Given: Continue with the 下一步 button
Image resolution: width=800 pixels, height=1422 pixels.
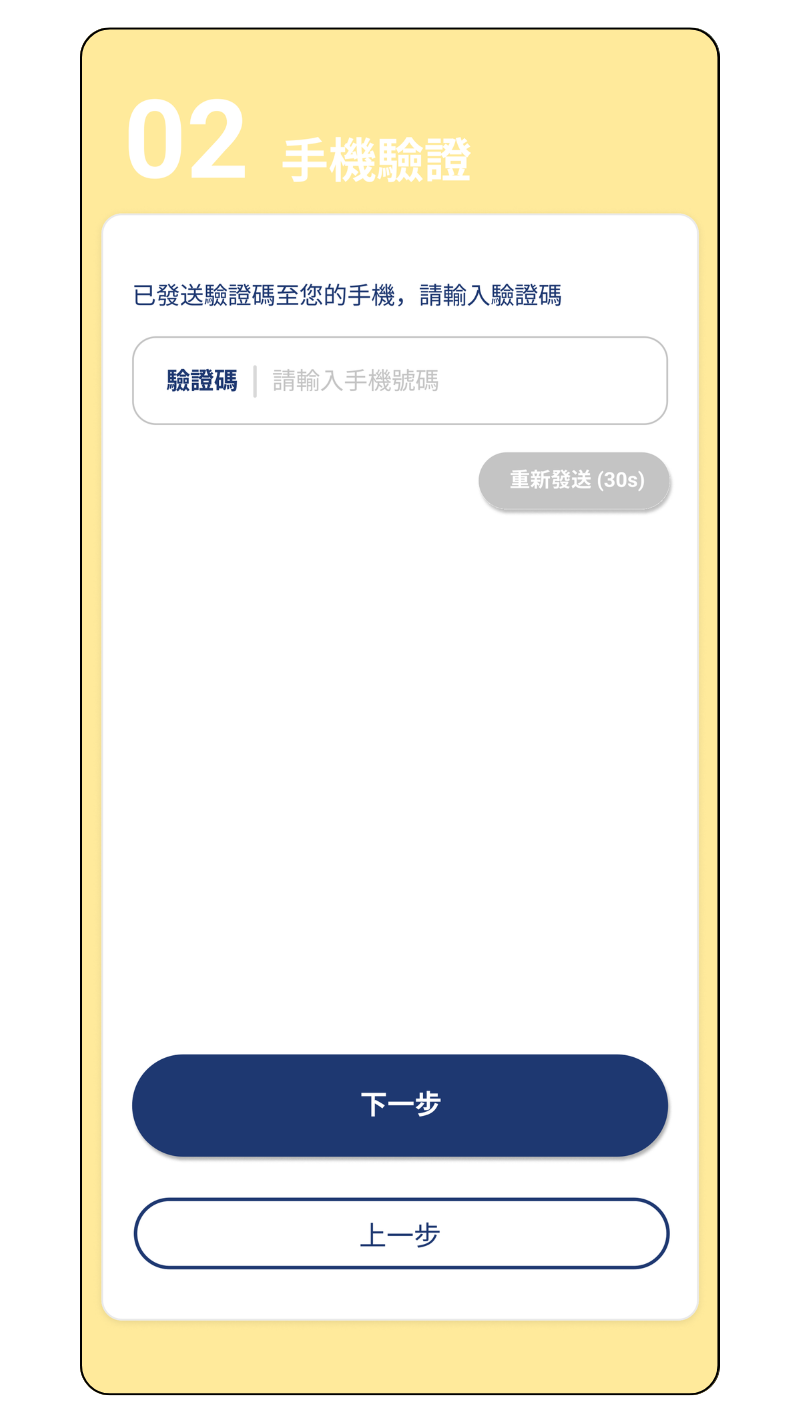Looking at the screenshot, I should click(x=400, y=1105).
